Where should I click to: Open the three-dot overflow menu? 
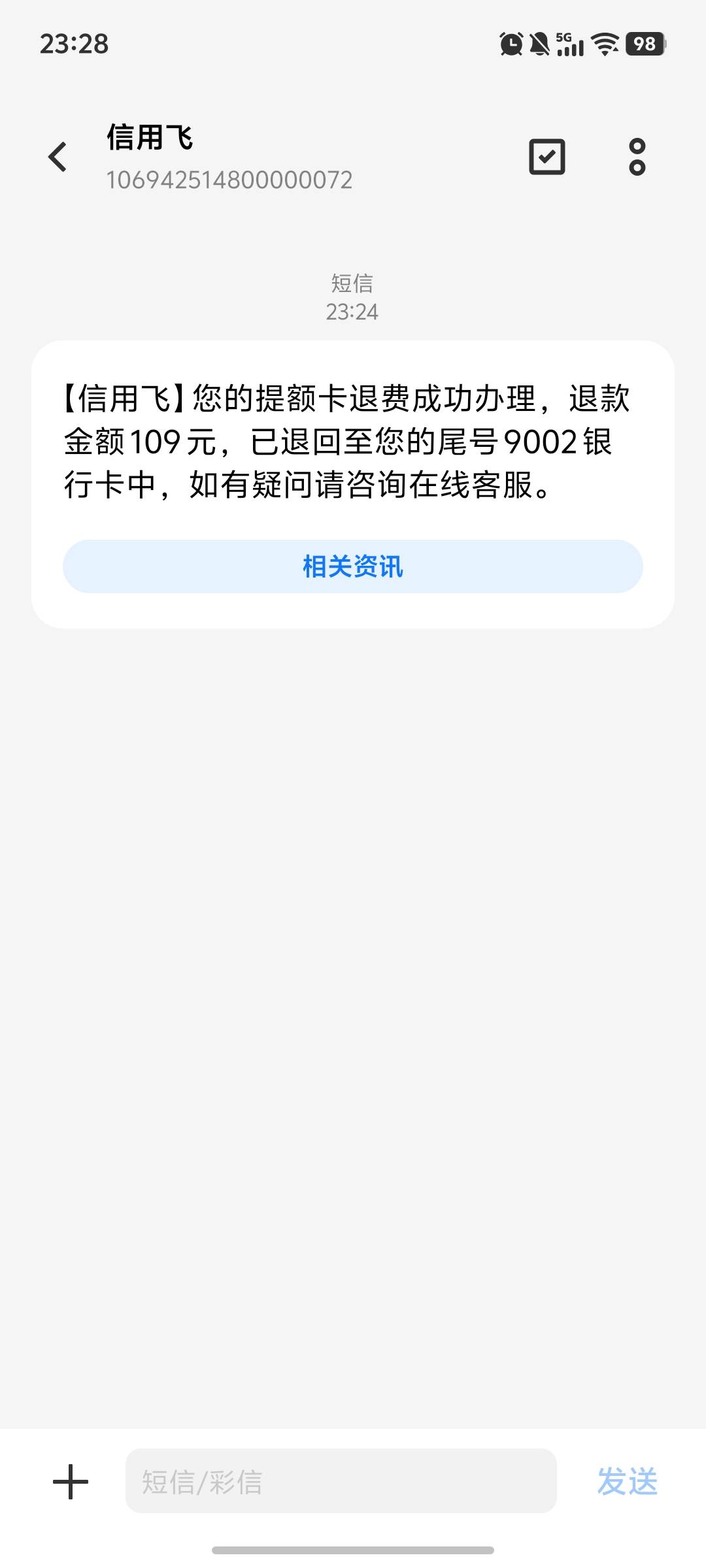tap(637, 157)
